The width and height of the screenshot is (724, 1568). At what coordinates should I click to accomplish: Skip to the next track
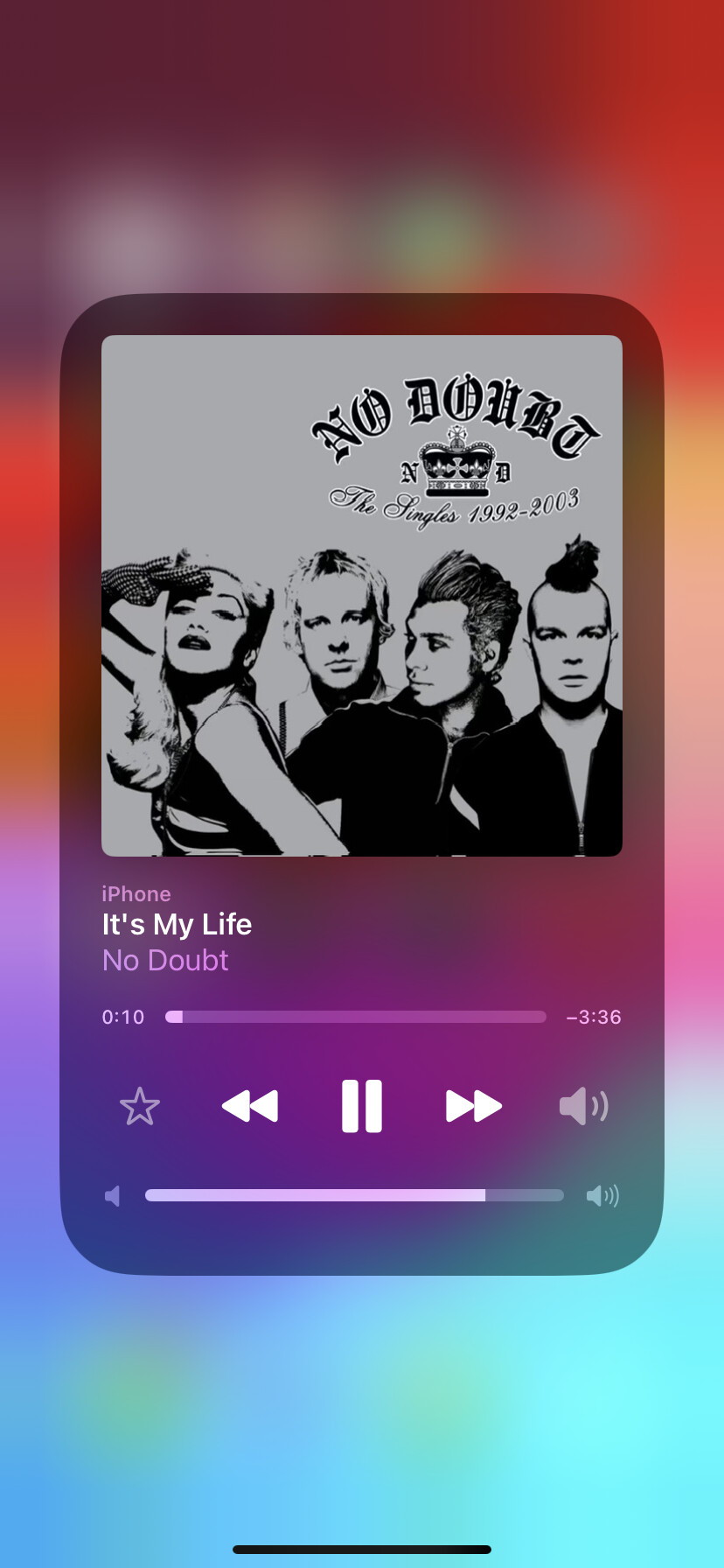473,1106
